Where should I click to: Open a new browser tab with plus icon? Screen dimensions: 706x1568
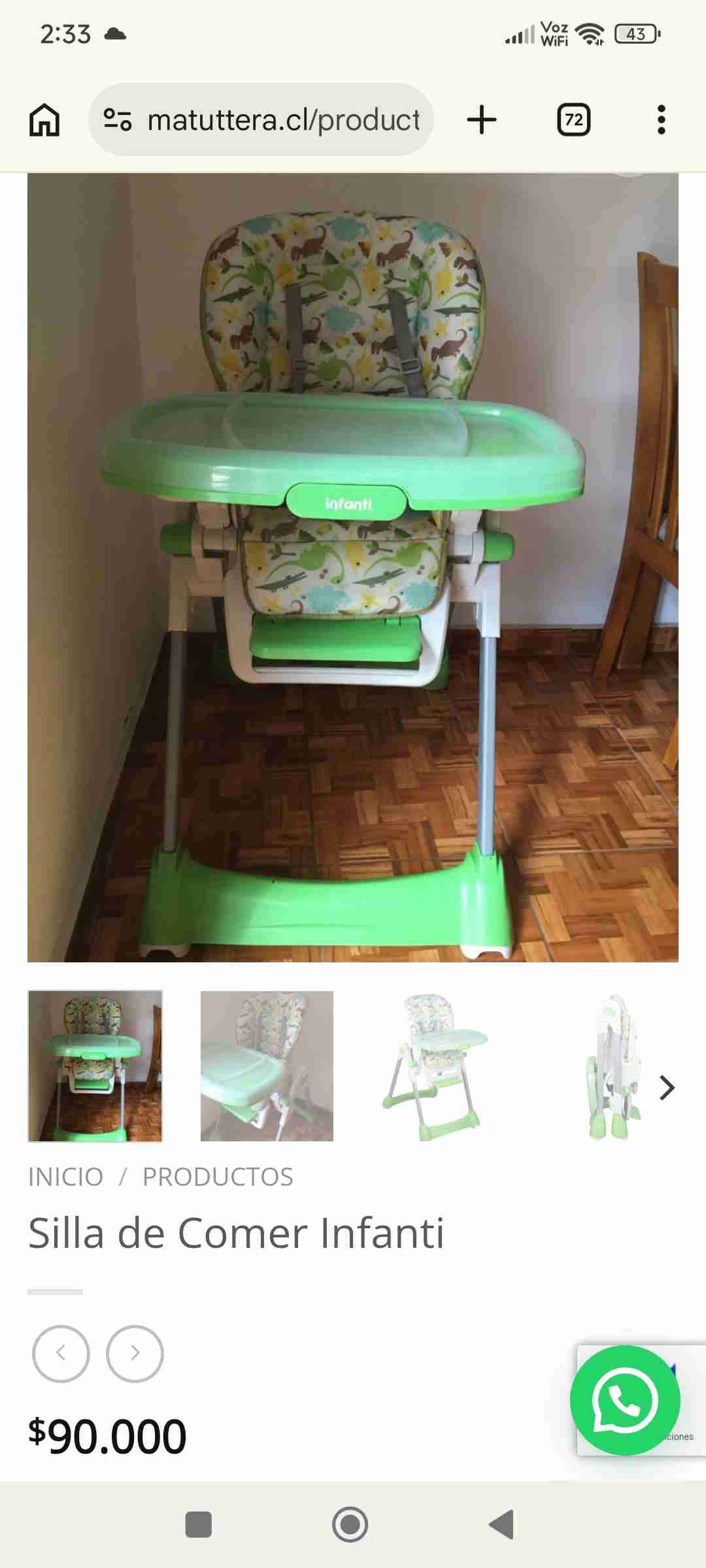pos(481,119)
